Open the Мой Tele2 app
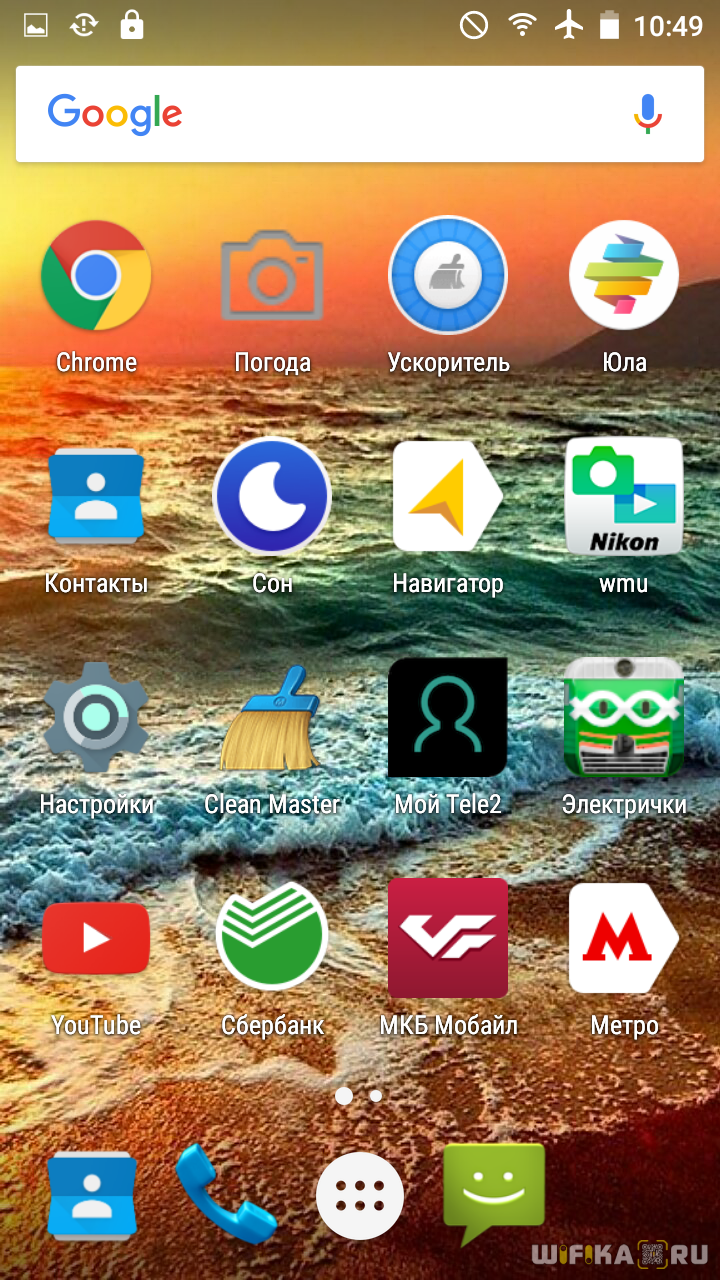The height and width of the screenshot is (1280, 720). point(448,718)
